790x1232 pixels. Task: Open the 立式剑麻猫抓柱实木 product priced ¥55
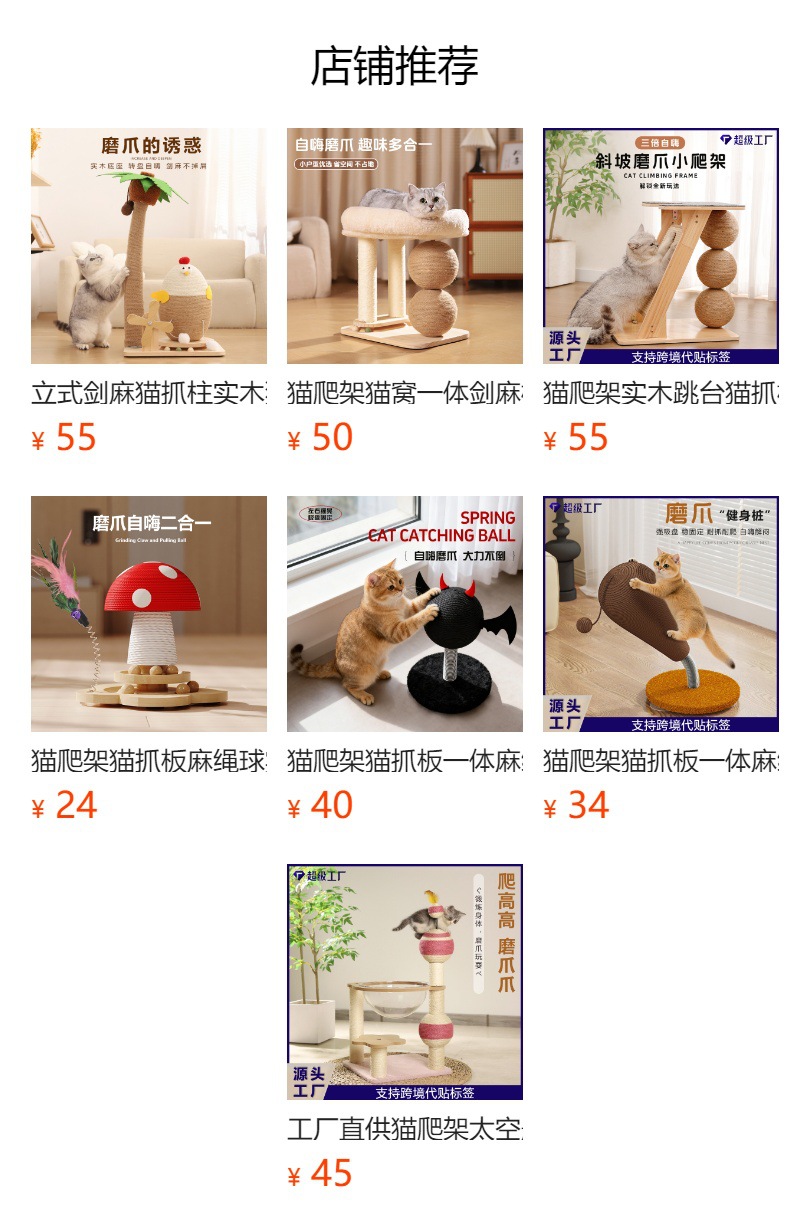point(149,291)
